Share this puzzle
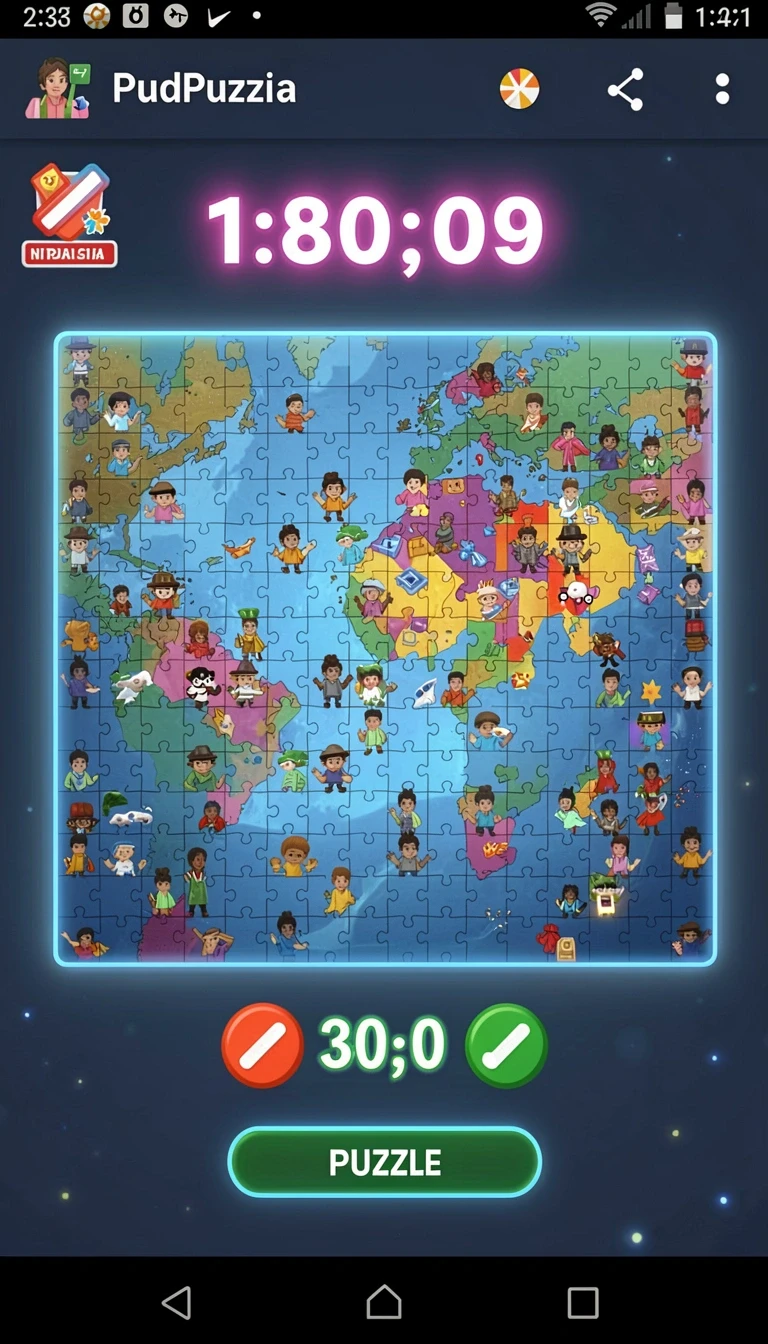 [625, 90]
